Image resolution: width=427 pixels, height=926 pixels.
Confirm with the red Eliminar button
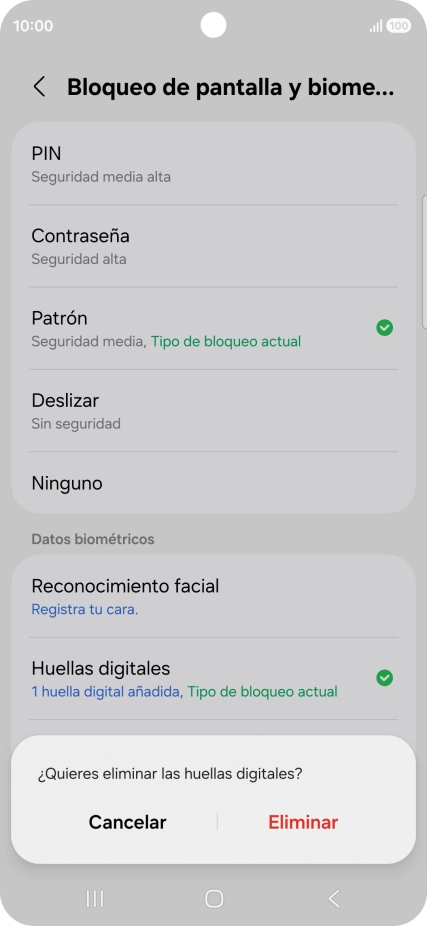point(303,822)
